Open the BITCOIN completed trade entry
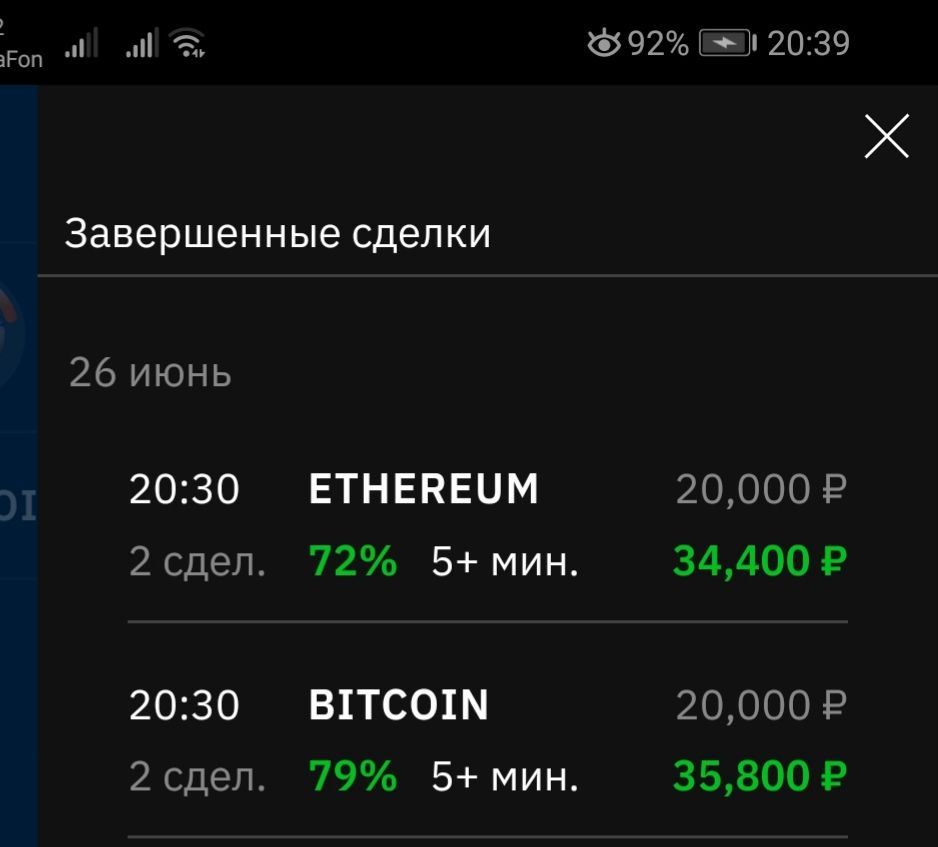 coord(487,740)
